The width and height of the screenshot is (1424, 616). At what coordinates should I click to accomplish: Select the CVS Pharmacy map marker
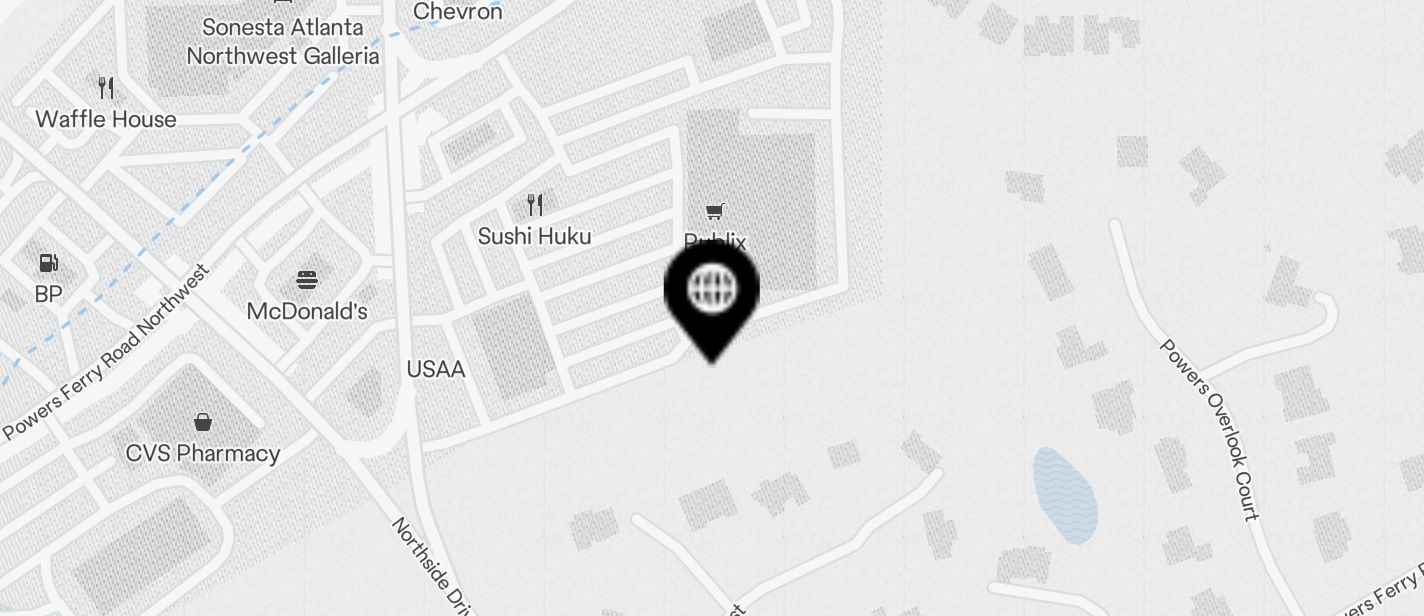203,422
